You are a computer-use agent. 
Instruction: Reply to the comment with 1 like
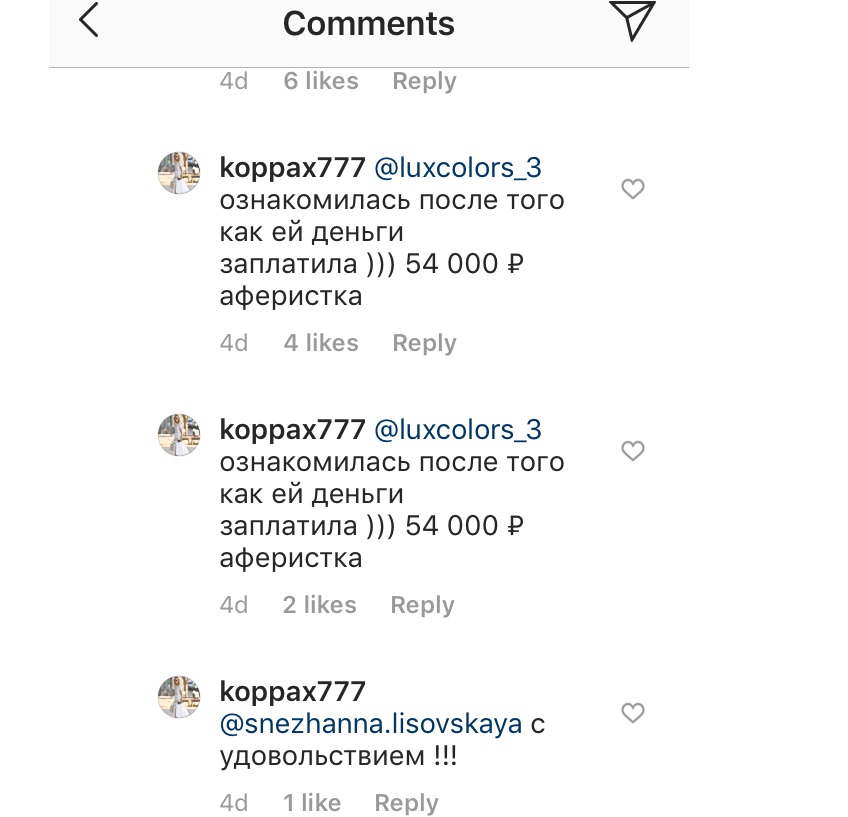point(406,803)
